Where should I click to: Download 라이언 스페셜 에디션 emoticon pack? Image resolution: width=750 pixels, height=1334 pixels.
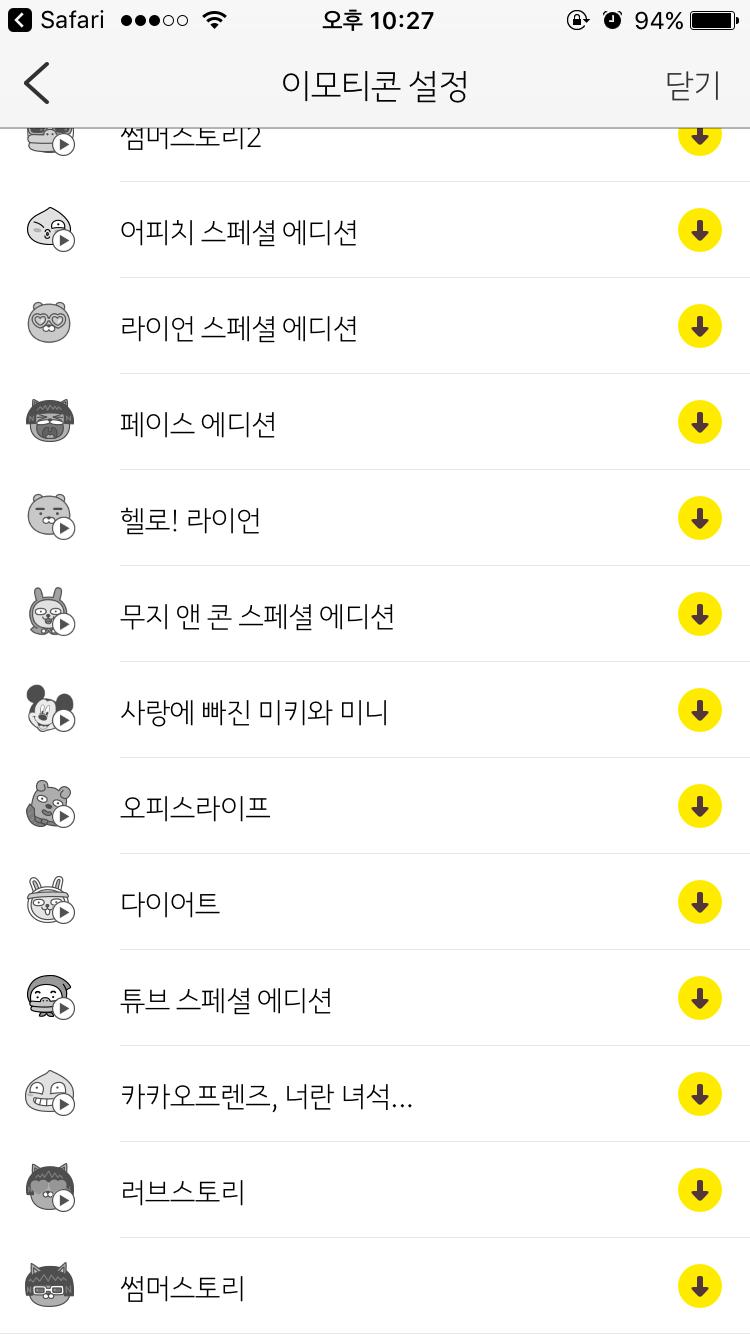(700, 327)
